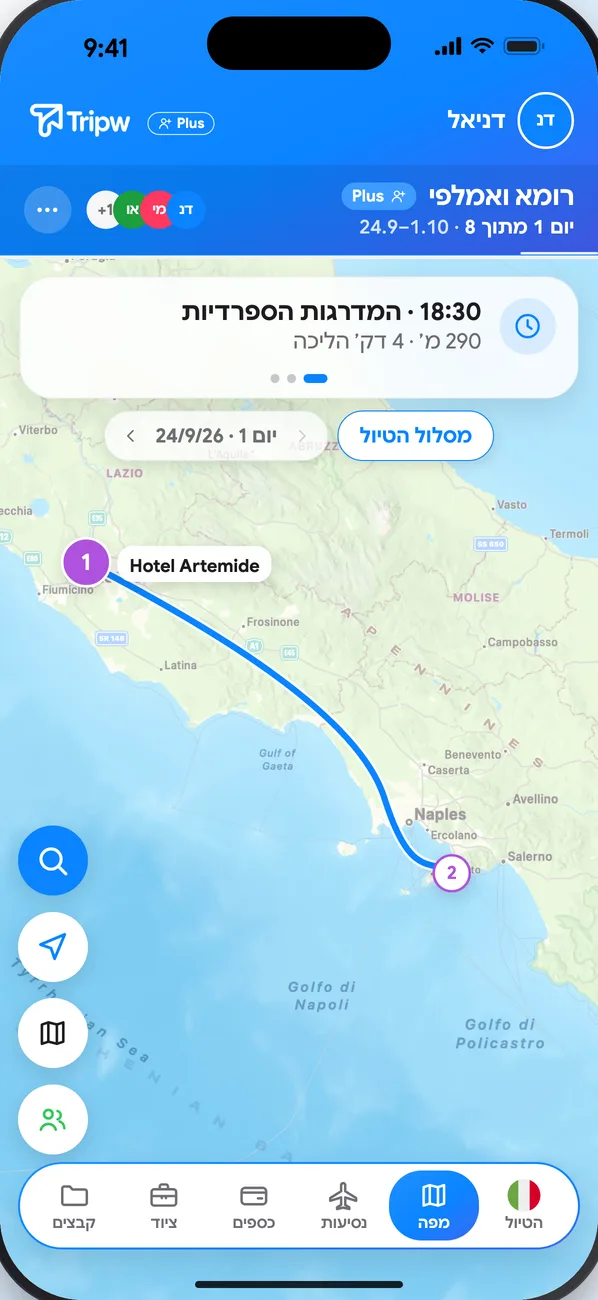Change the map style layer button
The height and width of the screenshot is (1300, 598).
click(53, 1033)
